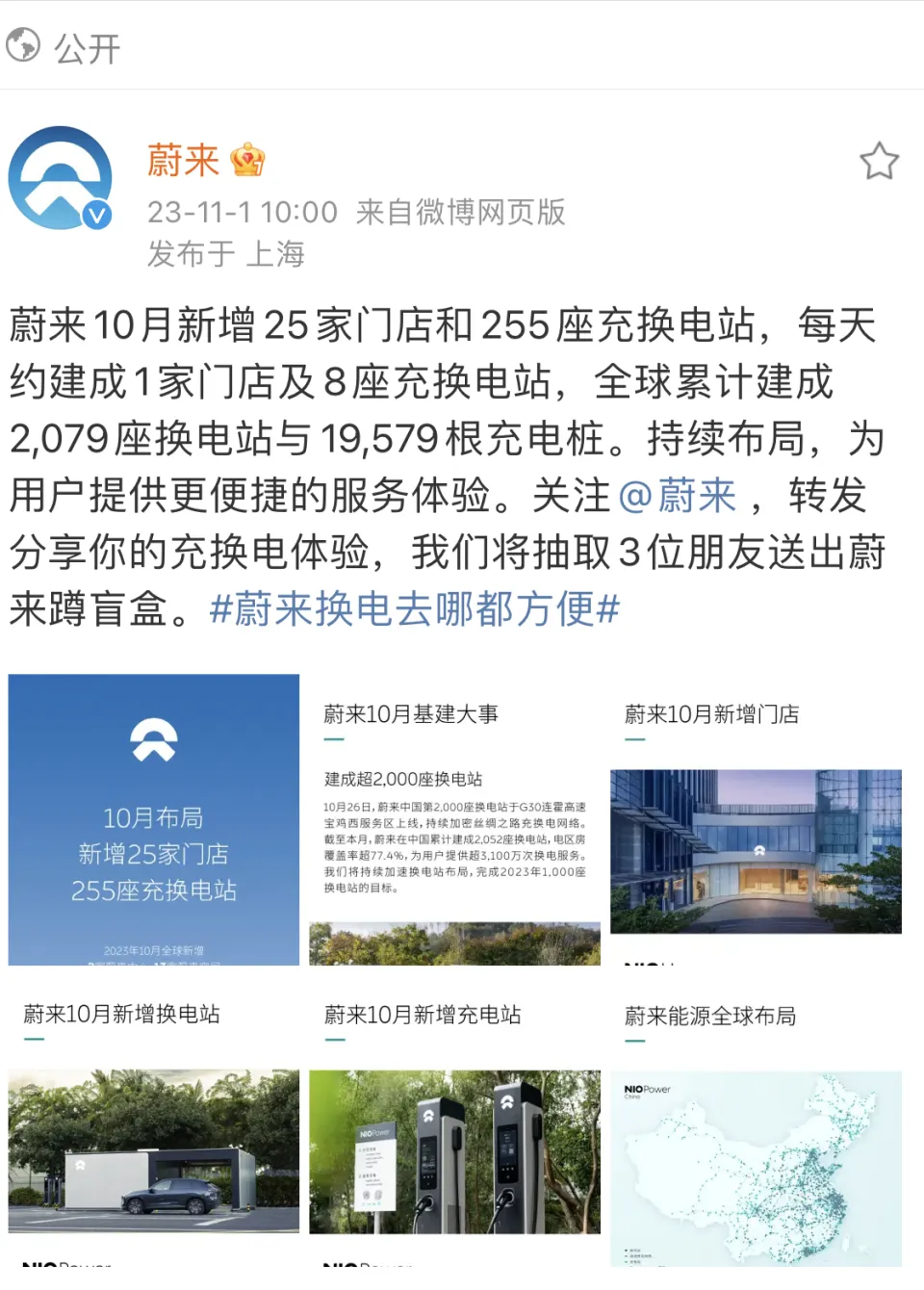The height and width of the screenshot is (1290, 924).
Task: Open the 蔚来能源全球布局 map image
Action: 756,1121
